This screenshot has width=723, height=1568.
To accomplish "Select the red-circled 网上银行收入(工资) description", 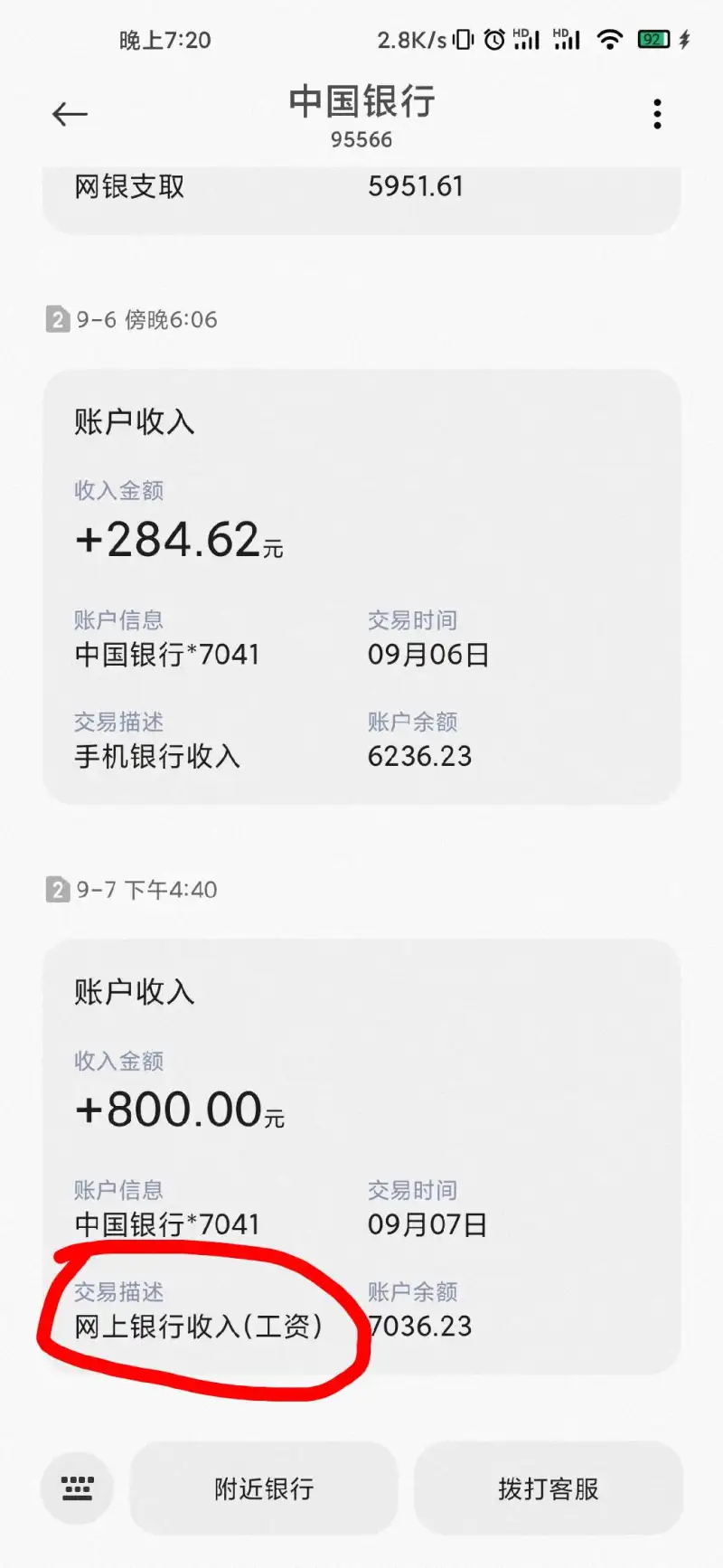I will pos(201,1326).
